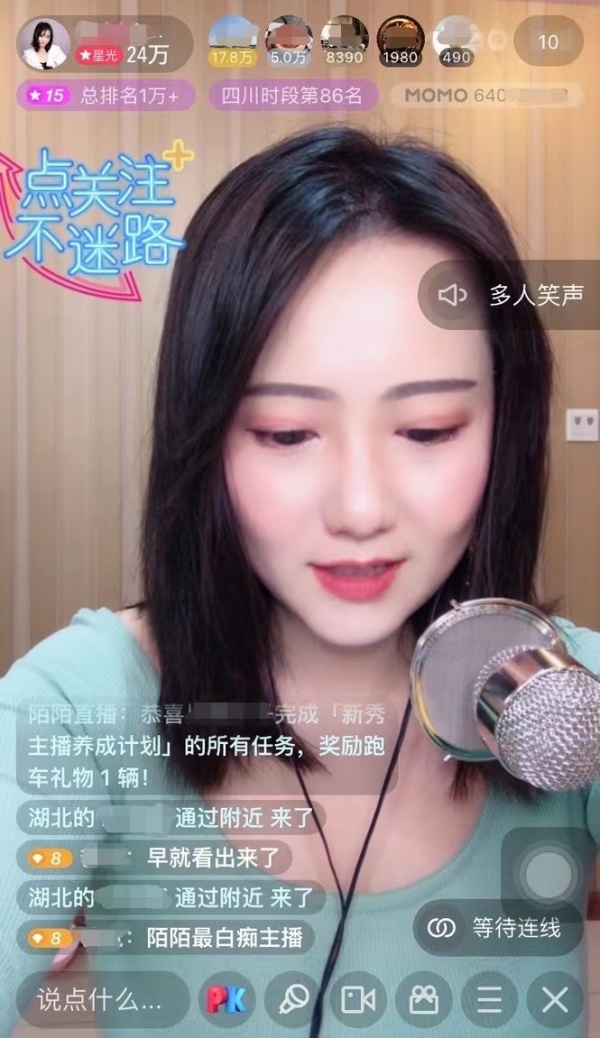Image resolution: width=600 pixels, height=1038 pixels.
Task: Open the more menu with three lines
Action: tap(488, 998)
